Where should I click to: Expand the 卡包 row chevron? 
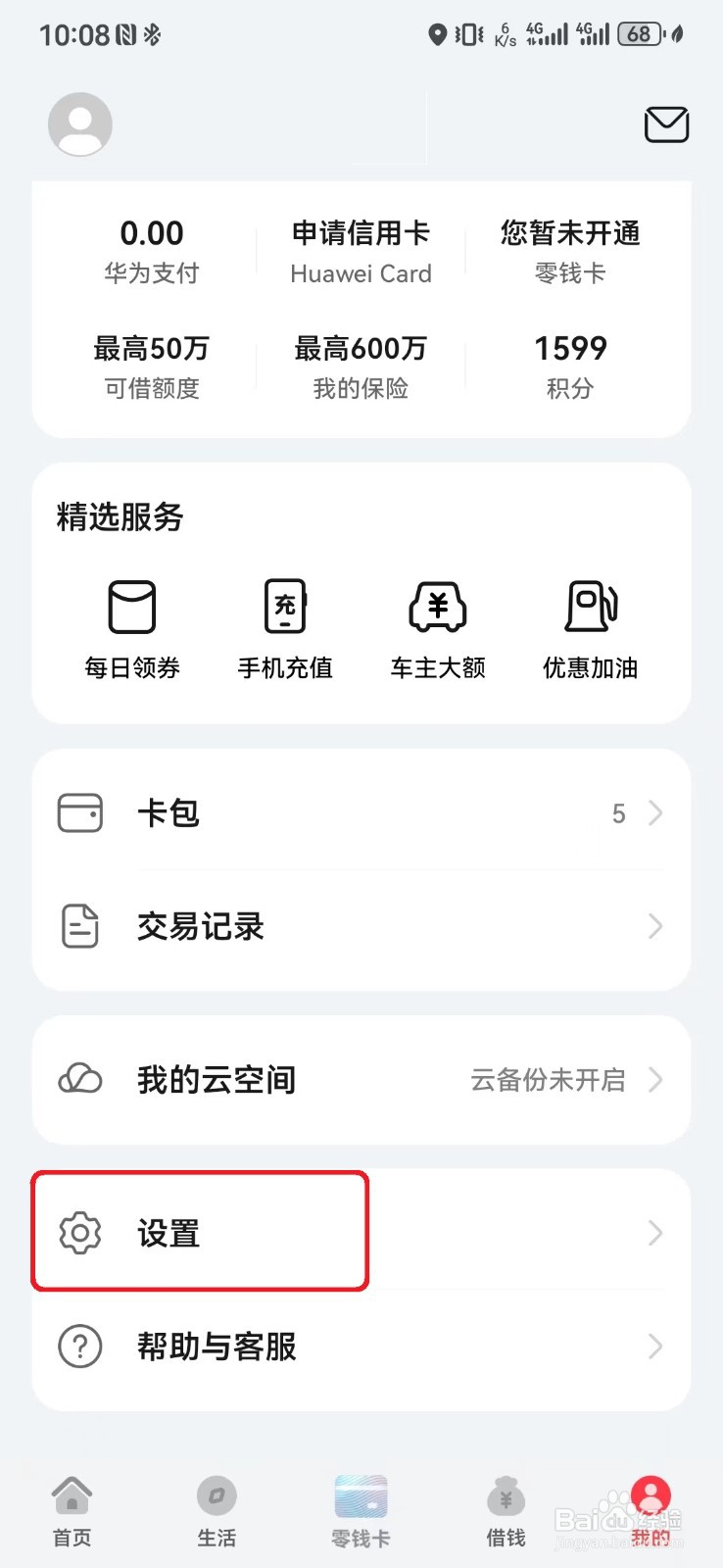pos(654,812)
